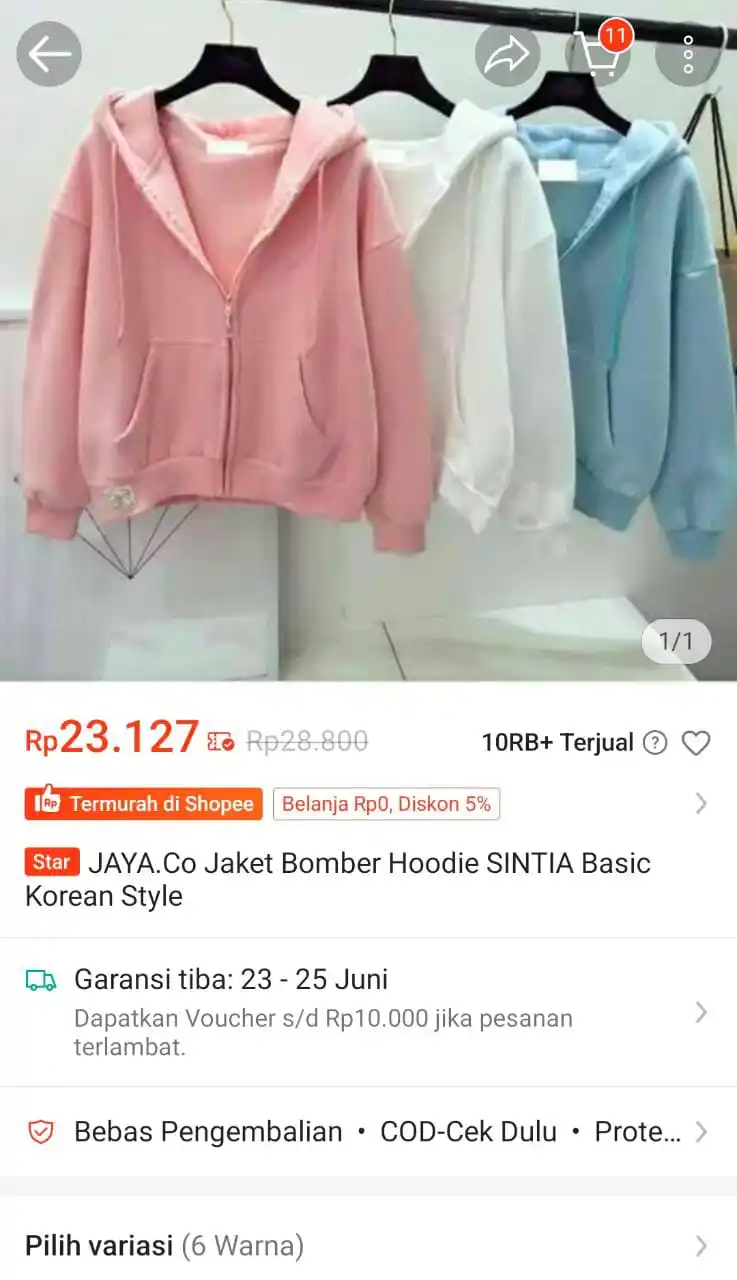Open the three-dot overflow menu
The height and width of the screenshot is (1280, 737).
click(688, 54)
